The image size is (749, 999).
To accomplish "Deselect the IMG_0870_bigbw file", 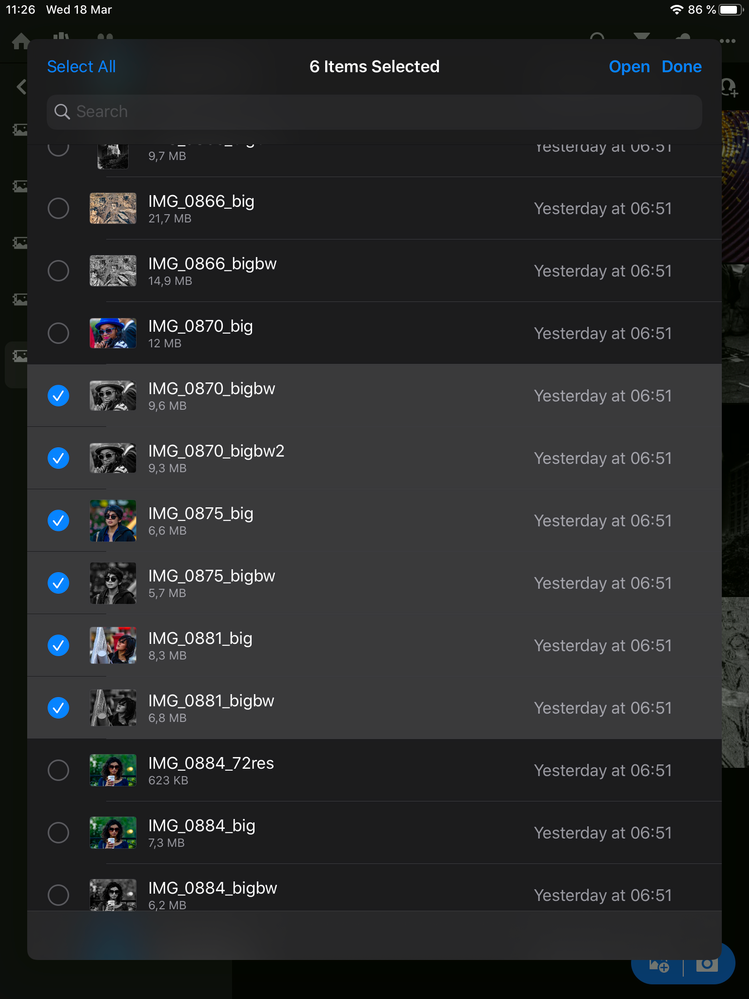I will coord(59,396).
